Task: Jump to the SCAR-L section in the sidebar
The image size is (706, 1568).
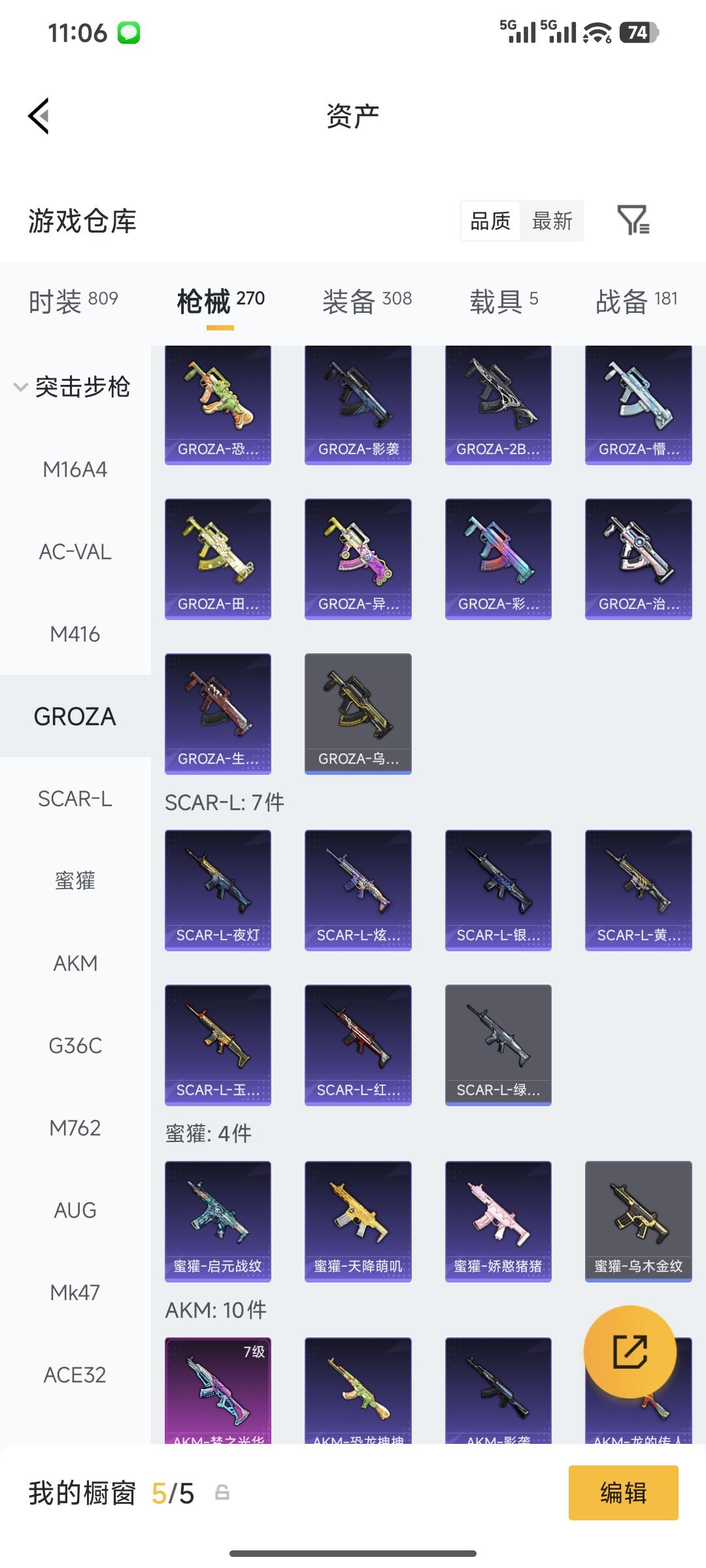Action: click(75, 798)
